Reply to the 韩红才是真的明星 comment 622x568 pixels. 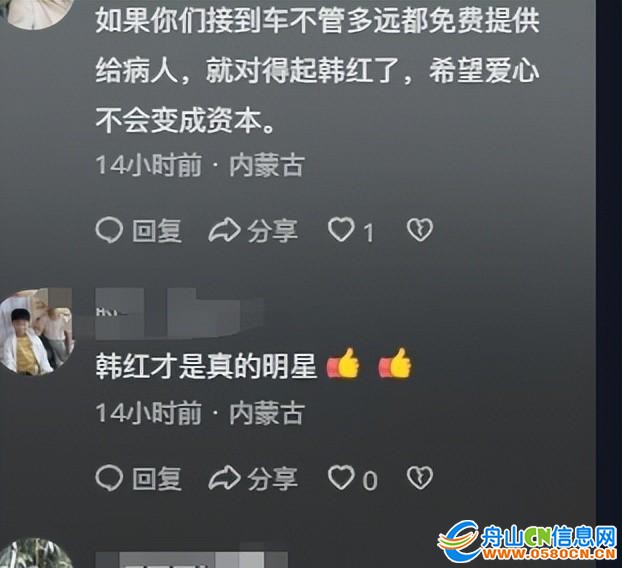(138, 479)
